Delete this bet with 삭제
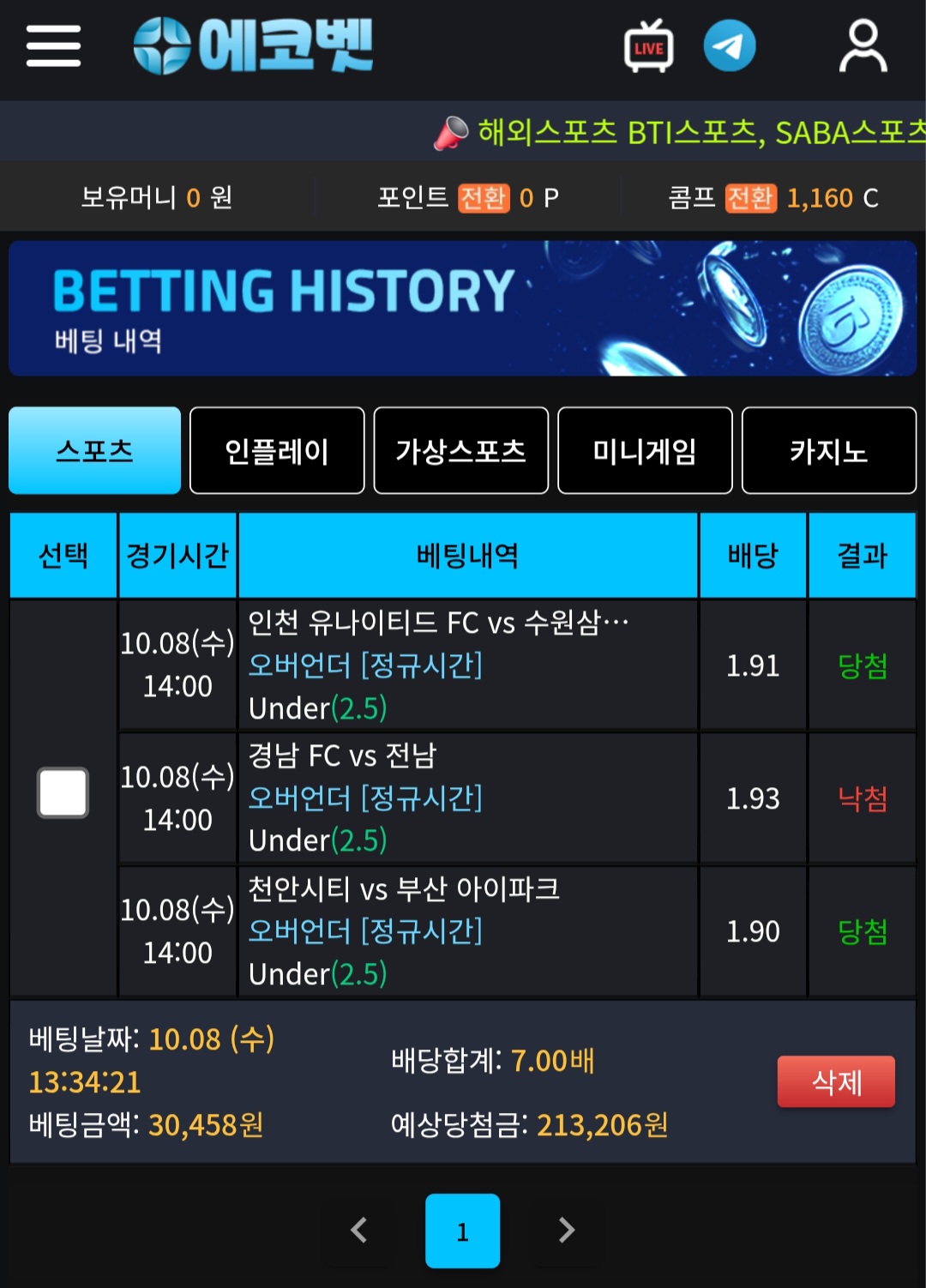 (x=836, y=1082)
